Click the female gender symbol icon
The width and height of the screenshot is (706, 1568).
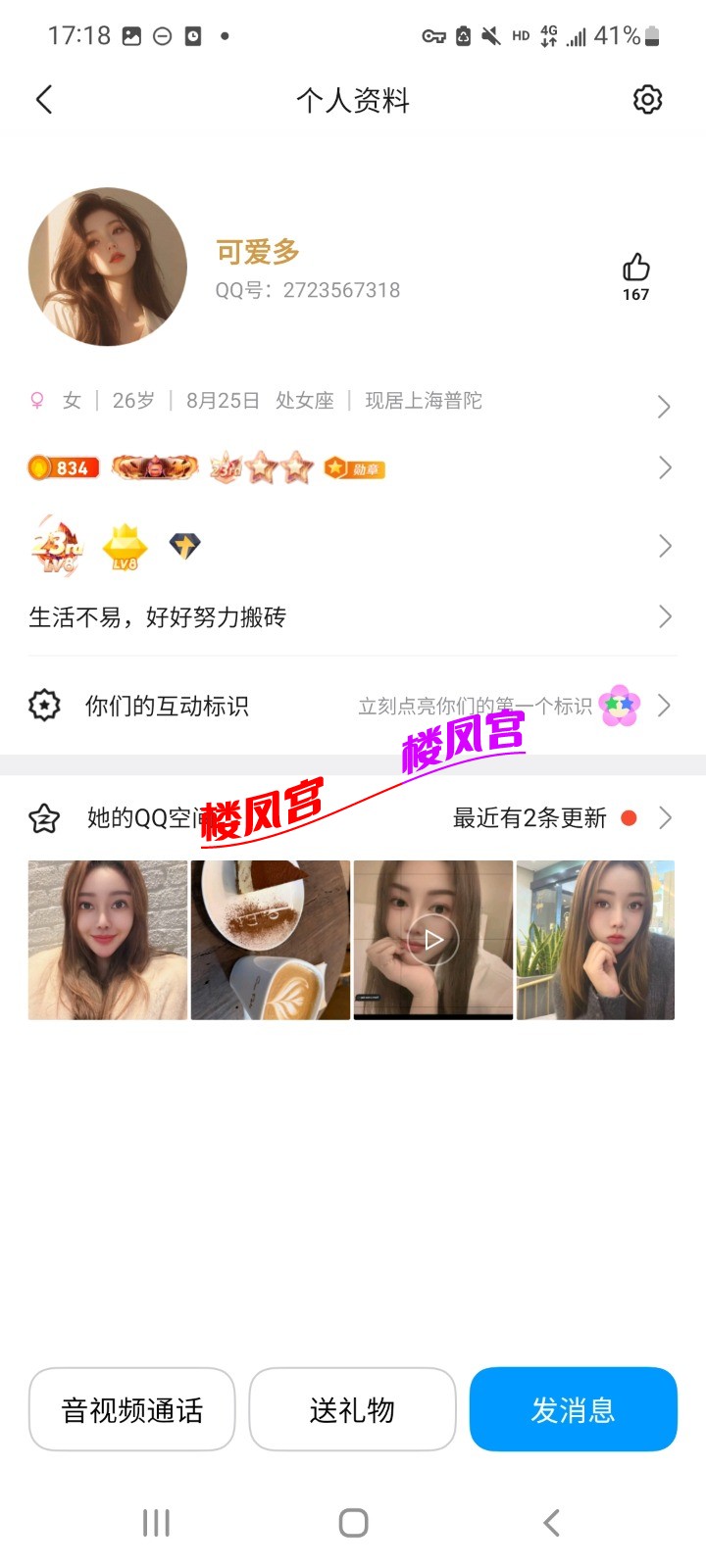point(37,400)
